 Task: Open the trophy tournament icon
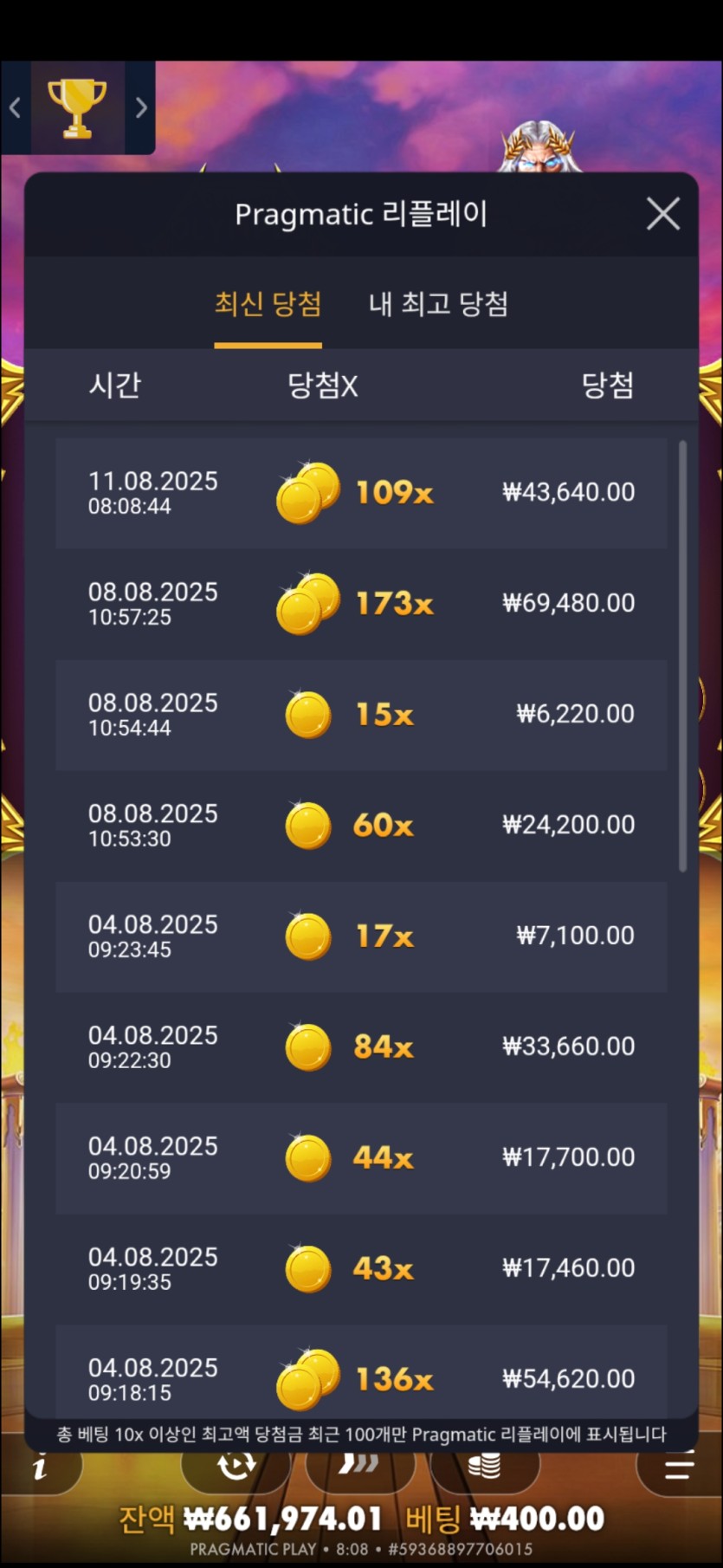[77, 107]
